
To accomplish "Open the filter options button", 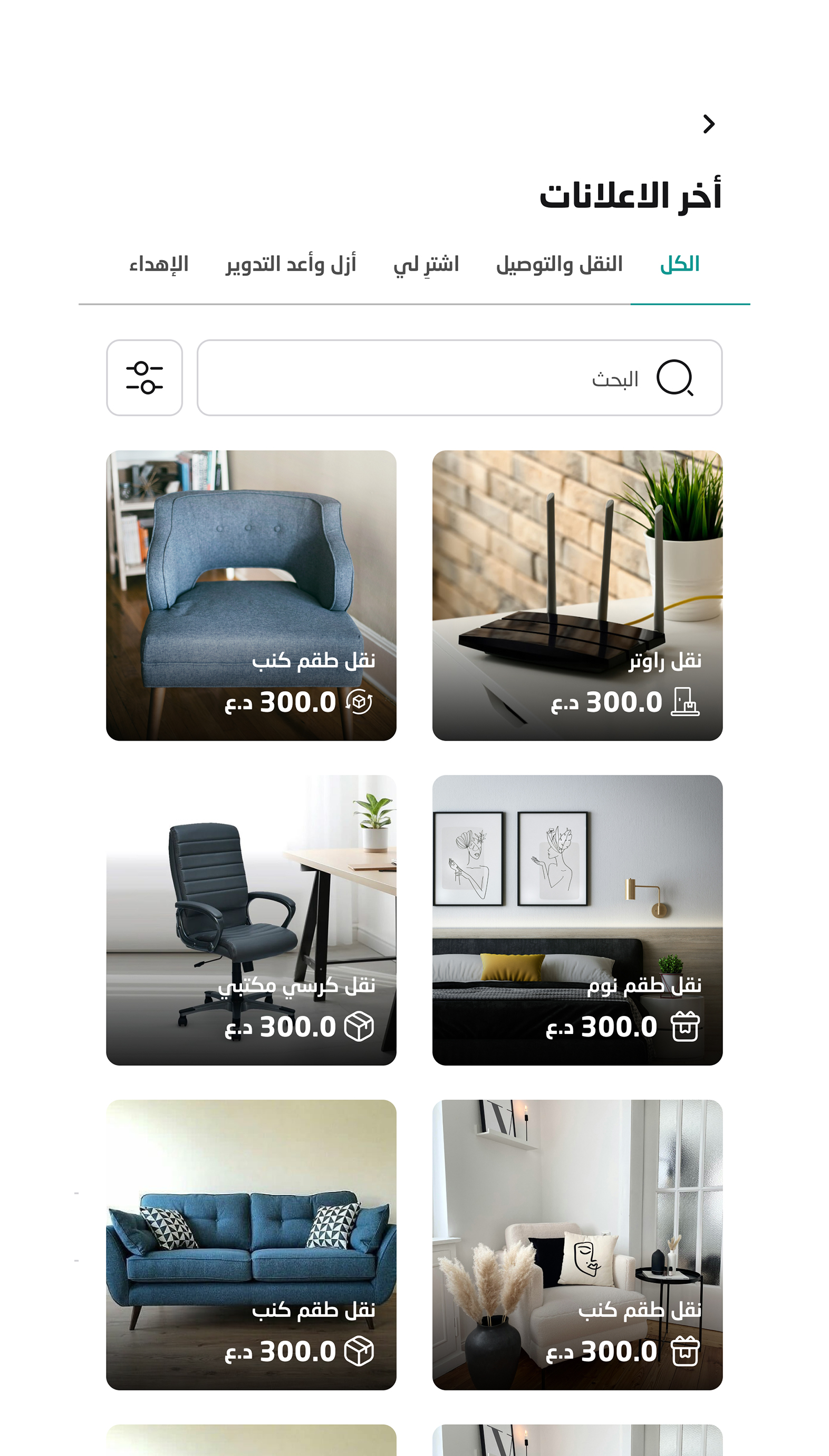I will 144,378.
